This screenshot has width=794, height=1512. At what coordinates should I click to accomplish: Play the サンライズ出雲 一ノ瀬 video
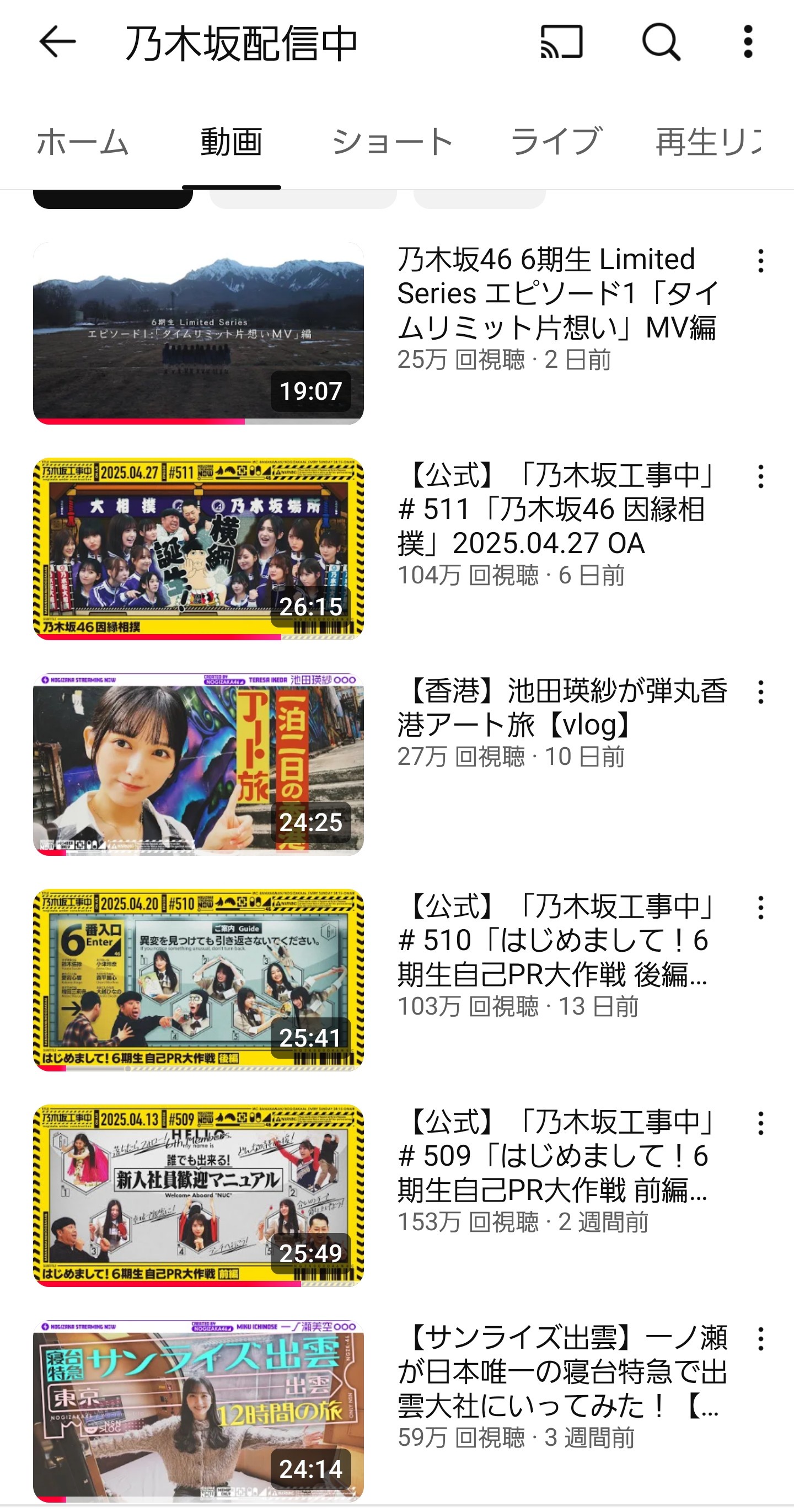coord(198,1411)
